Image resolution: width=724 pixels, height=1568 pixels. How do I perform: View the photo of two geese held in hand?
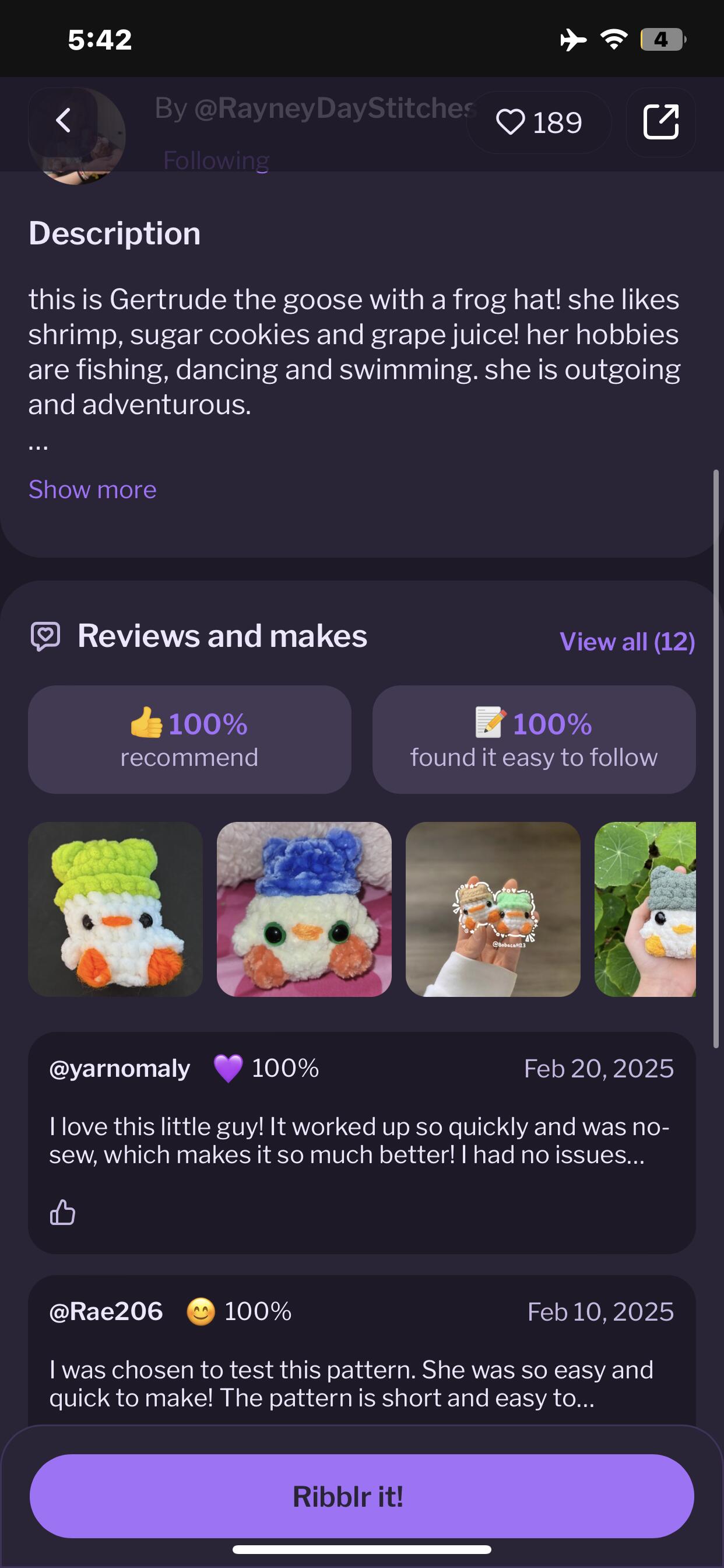pos(493,909)
